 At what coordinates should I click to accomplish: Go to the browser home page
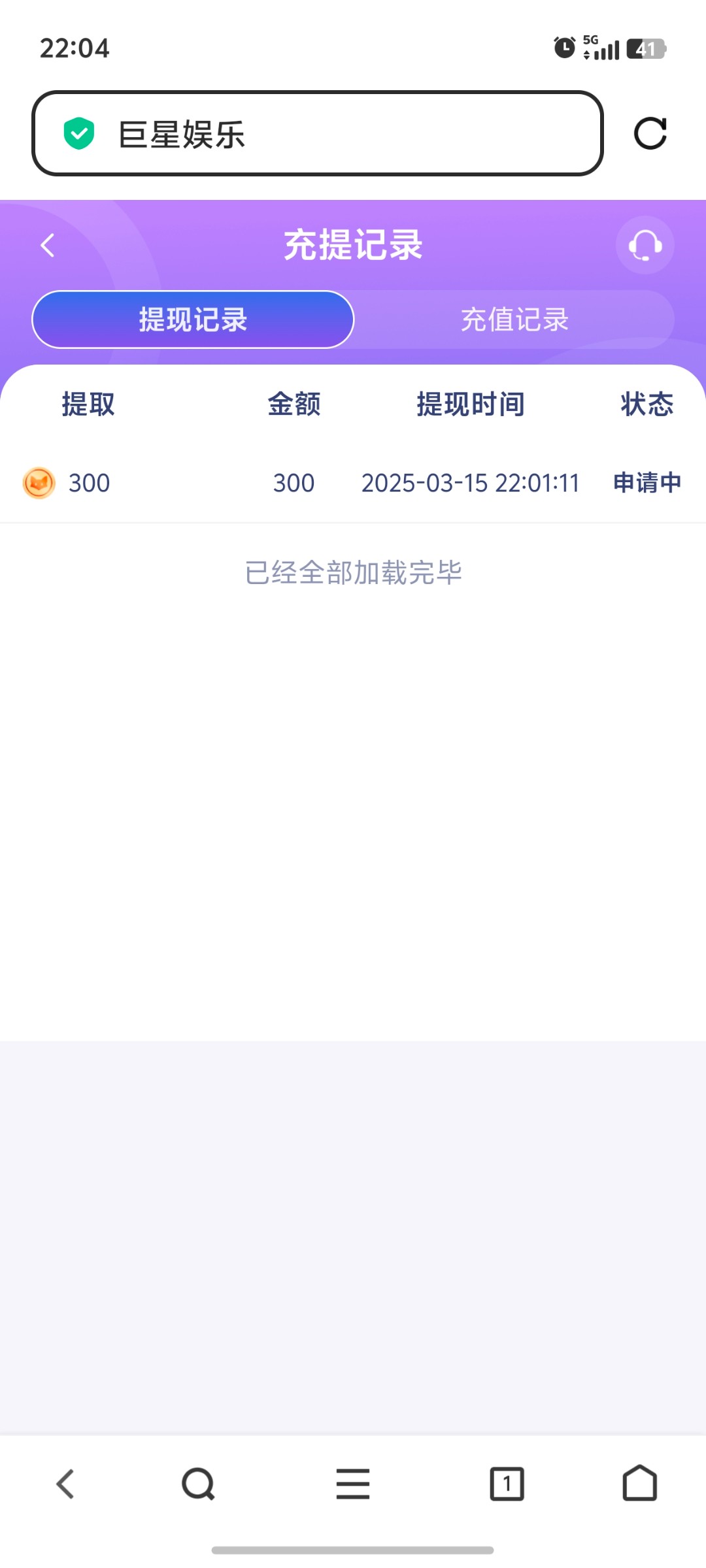point(639,1484)
